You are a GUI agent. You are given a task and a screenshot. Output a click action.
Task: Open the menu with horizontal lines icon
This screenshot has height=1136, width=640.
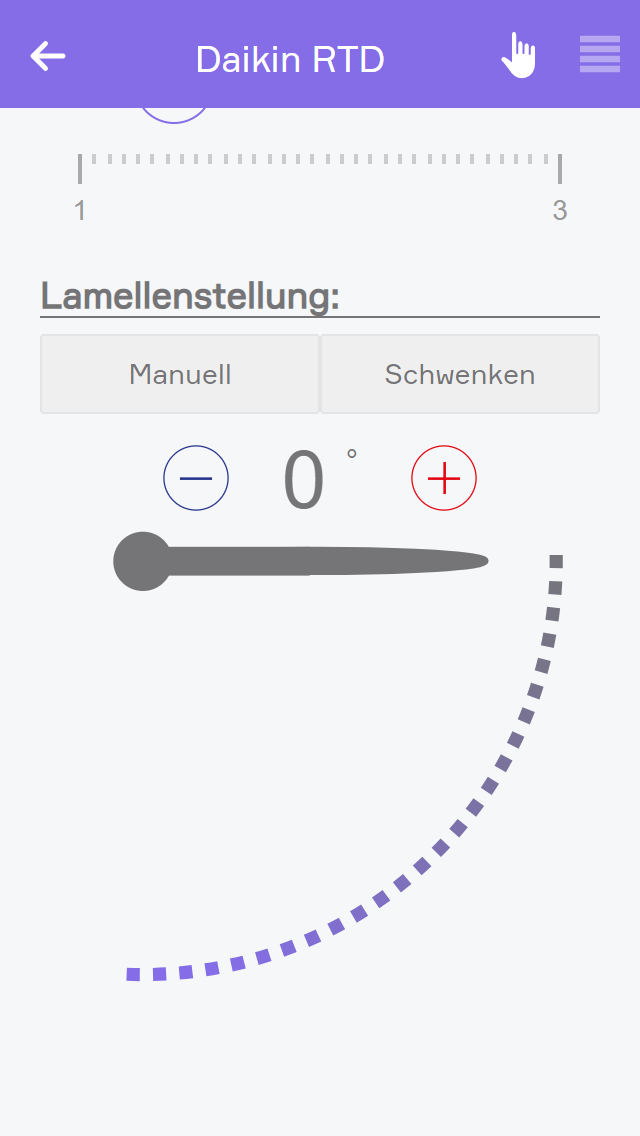tap(599, 55)
